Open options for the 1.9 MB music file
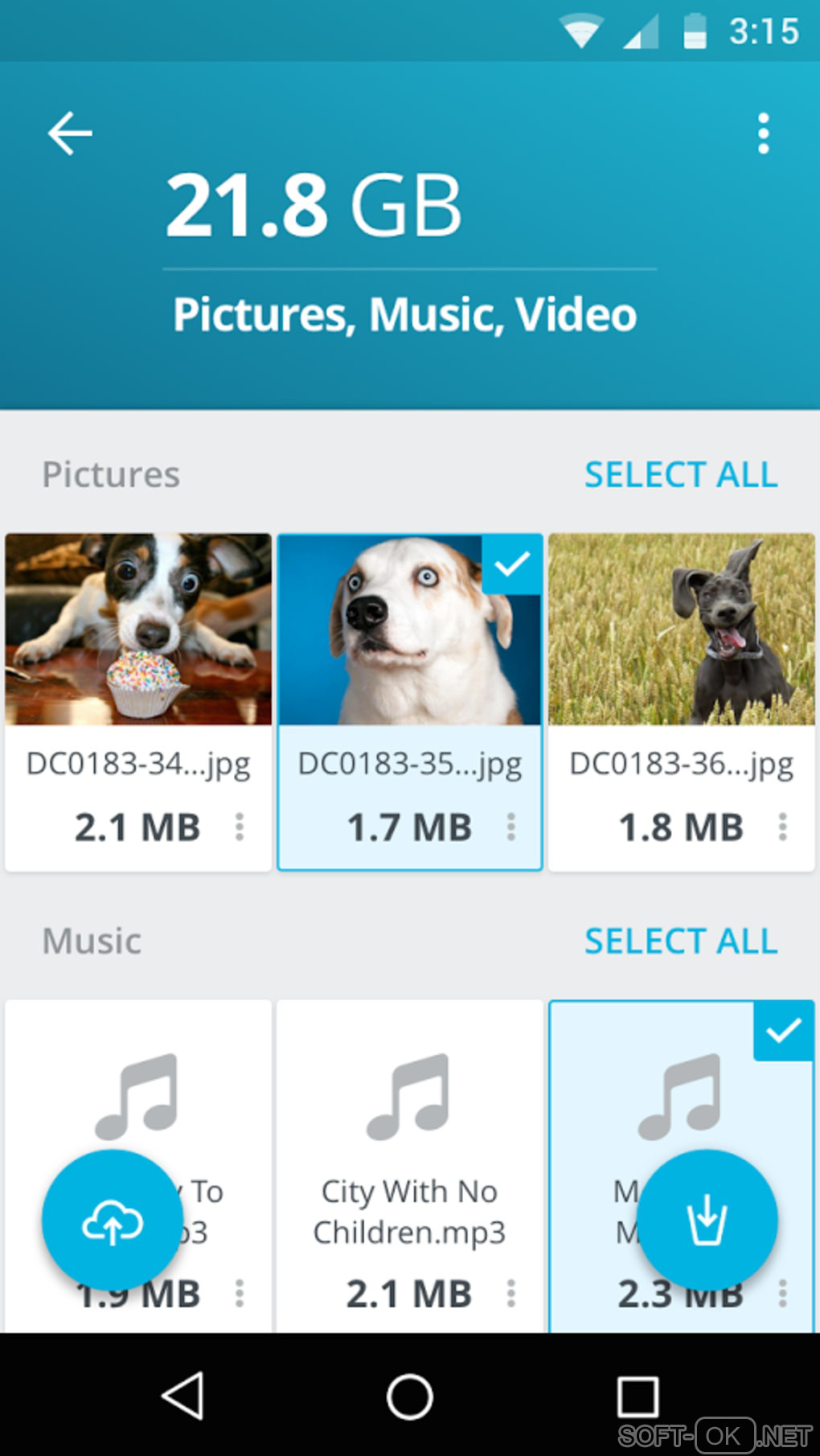 [240, 1294]
